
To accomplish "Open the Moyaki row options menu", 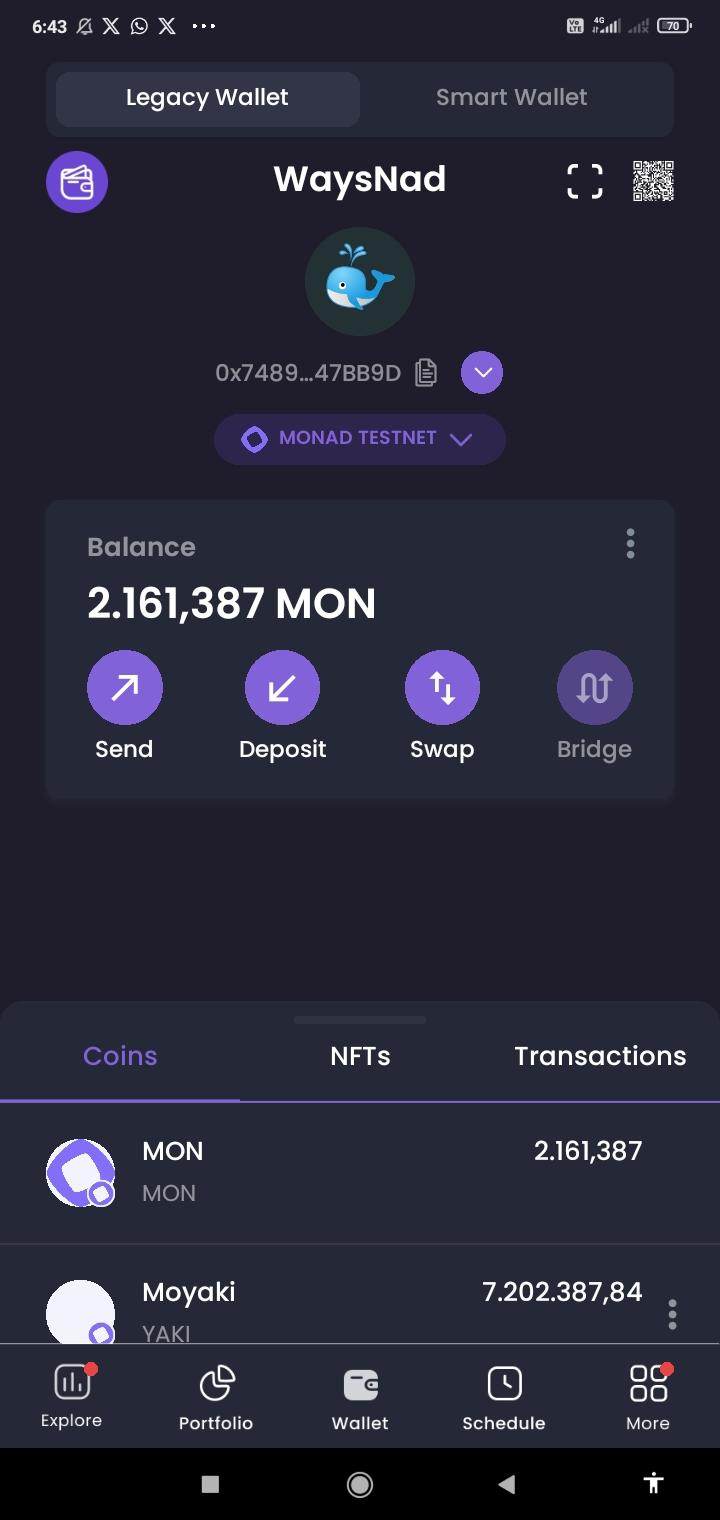I will point(672,1314).
